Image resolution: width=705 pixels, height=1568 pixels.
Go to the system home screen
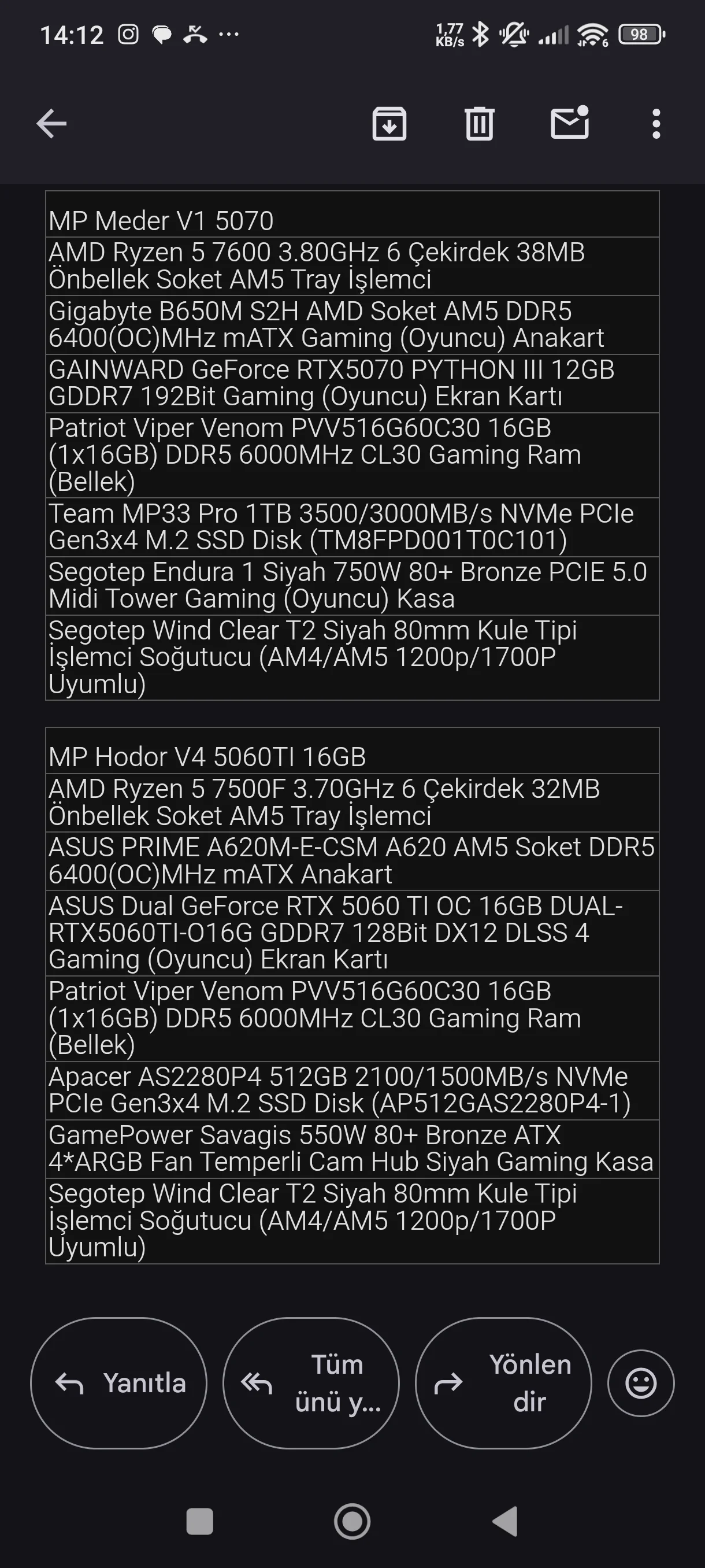[x=352, y=1522]
